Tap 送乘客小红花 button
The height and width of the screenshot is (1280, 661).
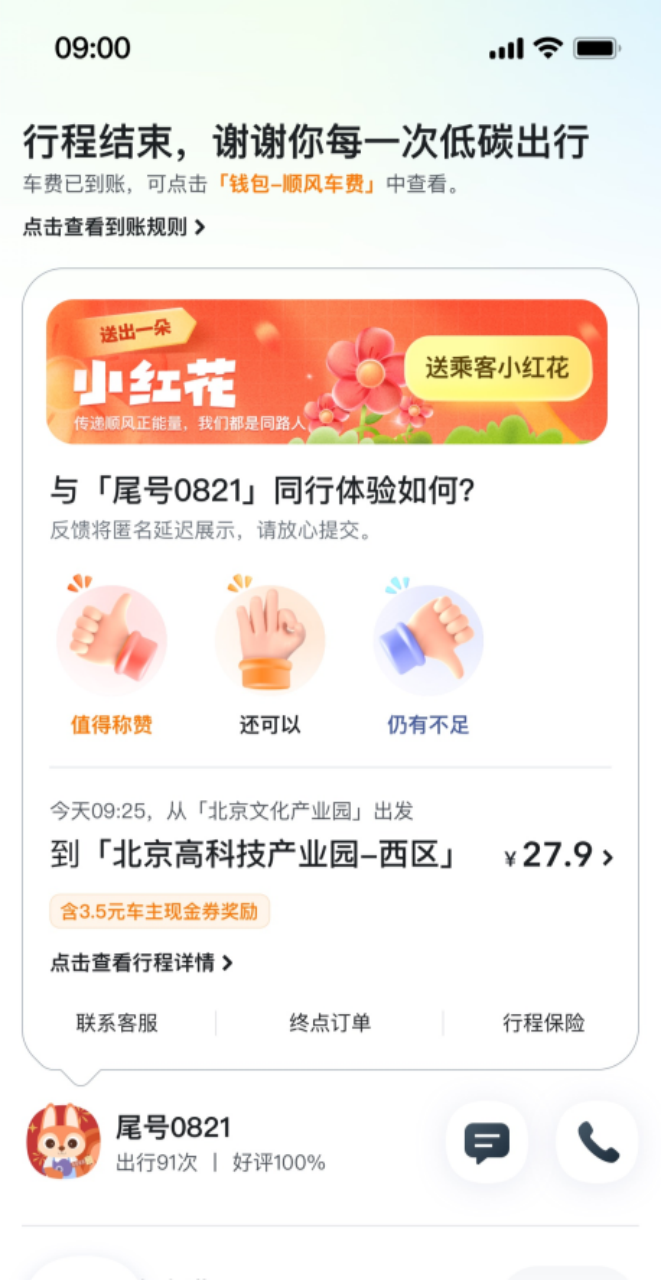(497, 368)
